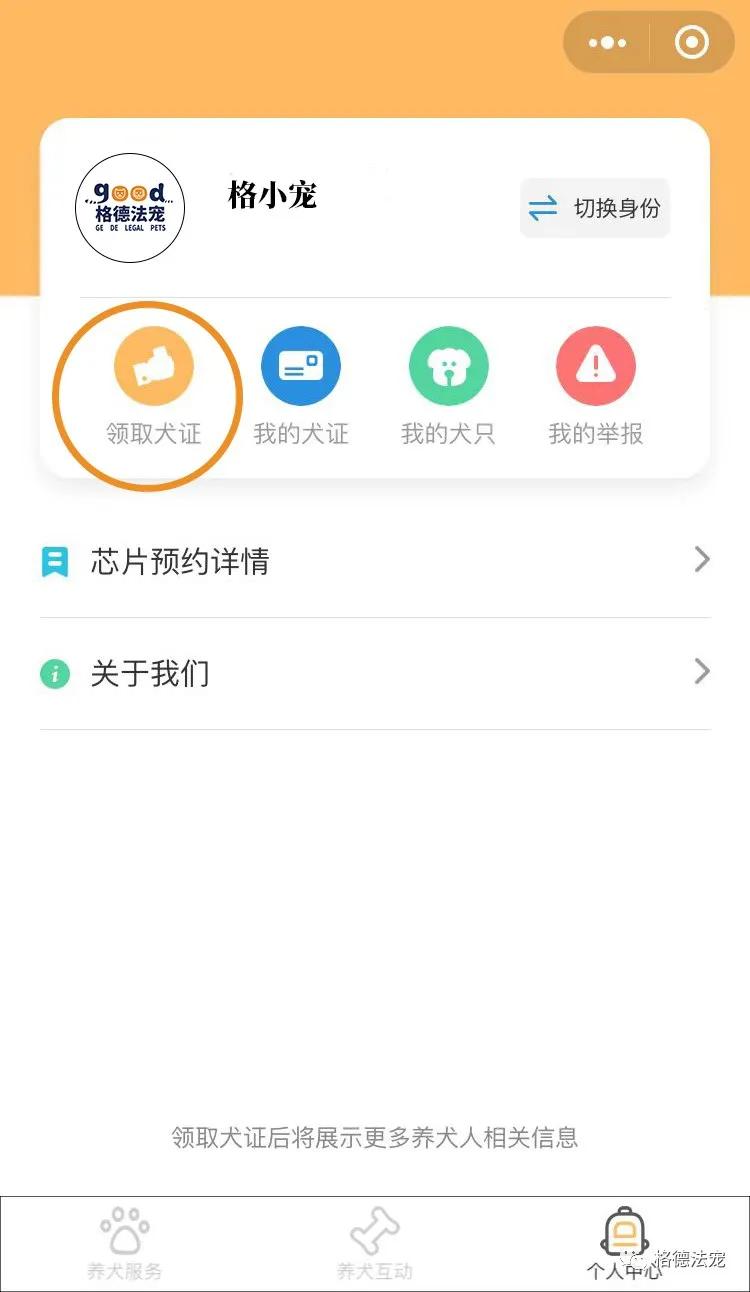This screenshot has width=750, height=1292.
Task: Tap the 格德法宠 profile avatar
Action: pyautogui.click(x=129, y=208)
